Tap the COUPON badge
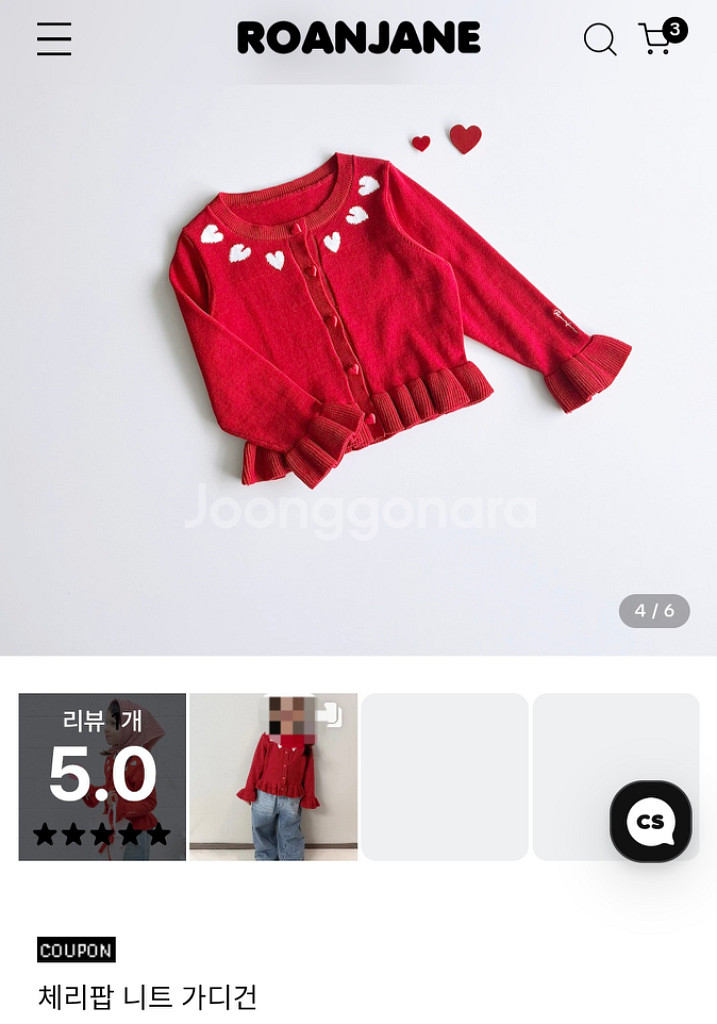The width and height of the screenshot is (717, 1024). pos(76,950)
